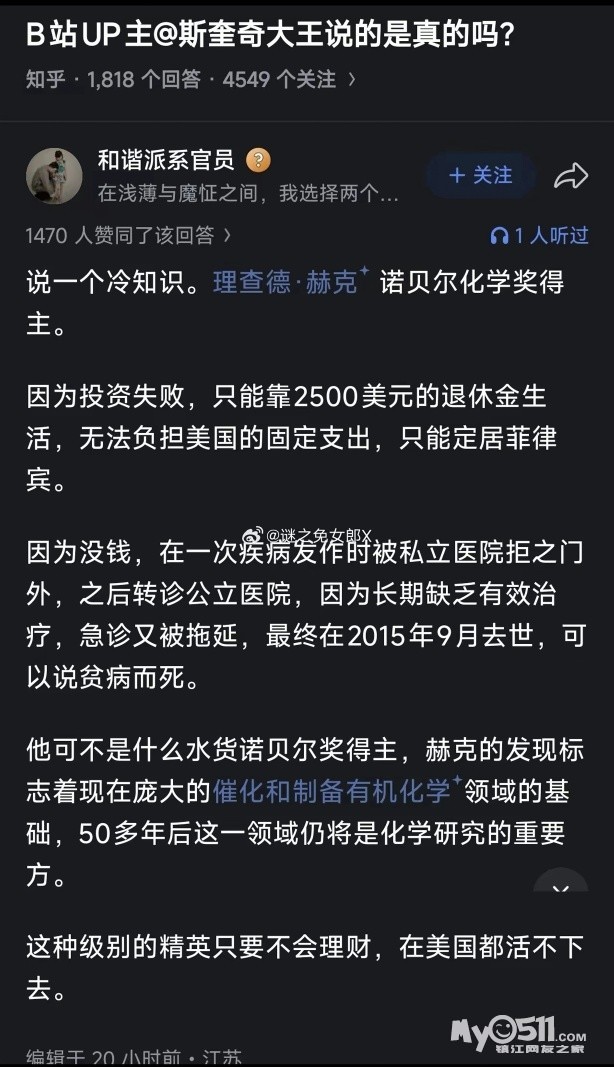Open the question title about 斯奎奇大王
The width and height of the screenshot is (614, 1067).
coord(270,36)
